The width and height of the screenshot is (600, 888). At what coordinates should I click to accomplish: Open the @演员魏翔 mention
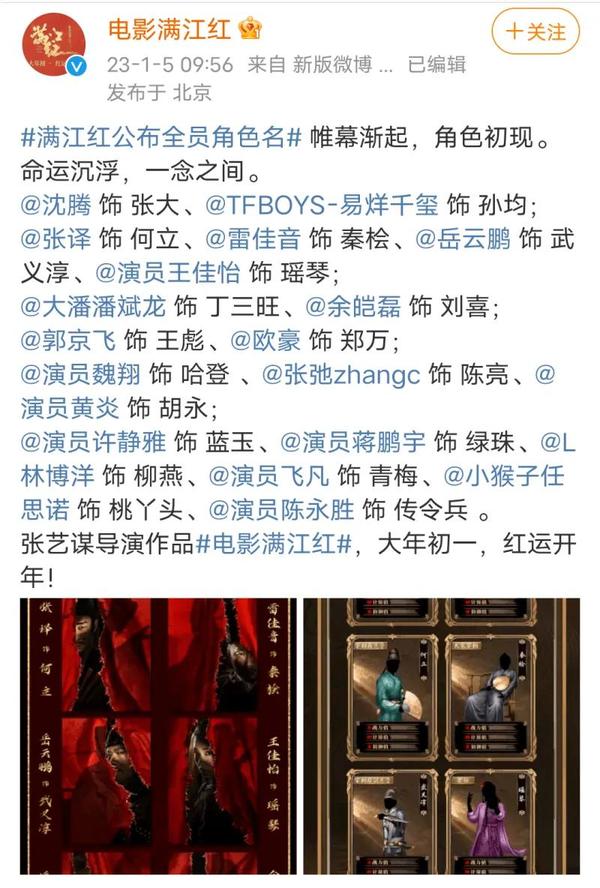[x=80, y=375]
